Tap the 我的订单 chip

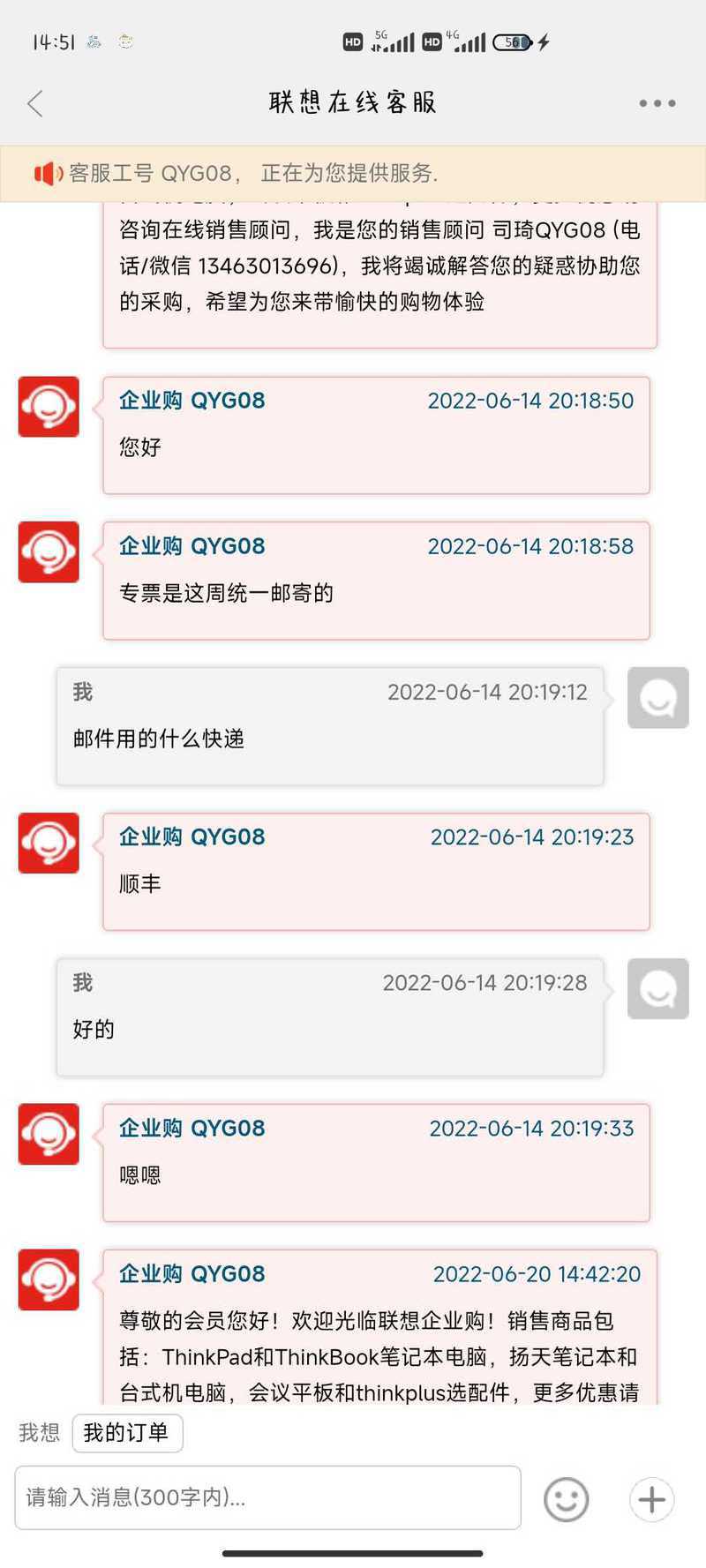[127, 1432]
